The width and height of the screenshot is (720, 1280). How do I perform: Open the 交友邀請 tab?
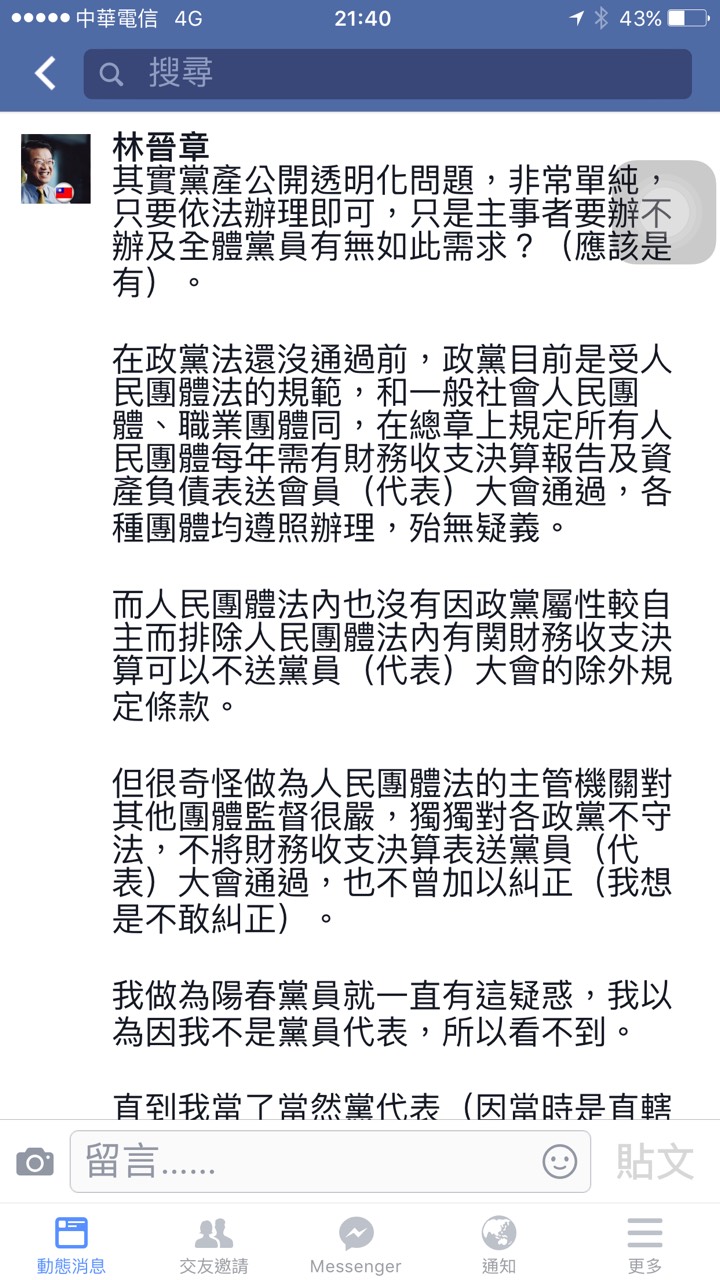coord(214,1244)
